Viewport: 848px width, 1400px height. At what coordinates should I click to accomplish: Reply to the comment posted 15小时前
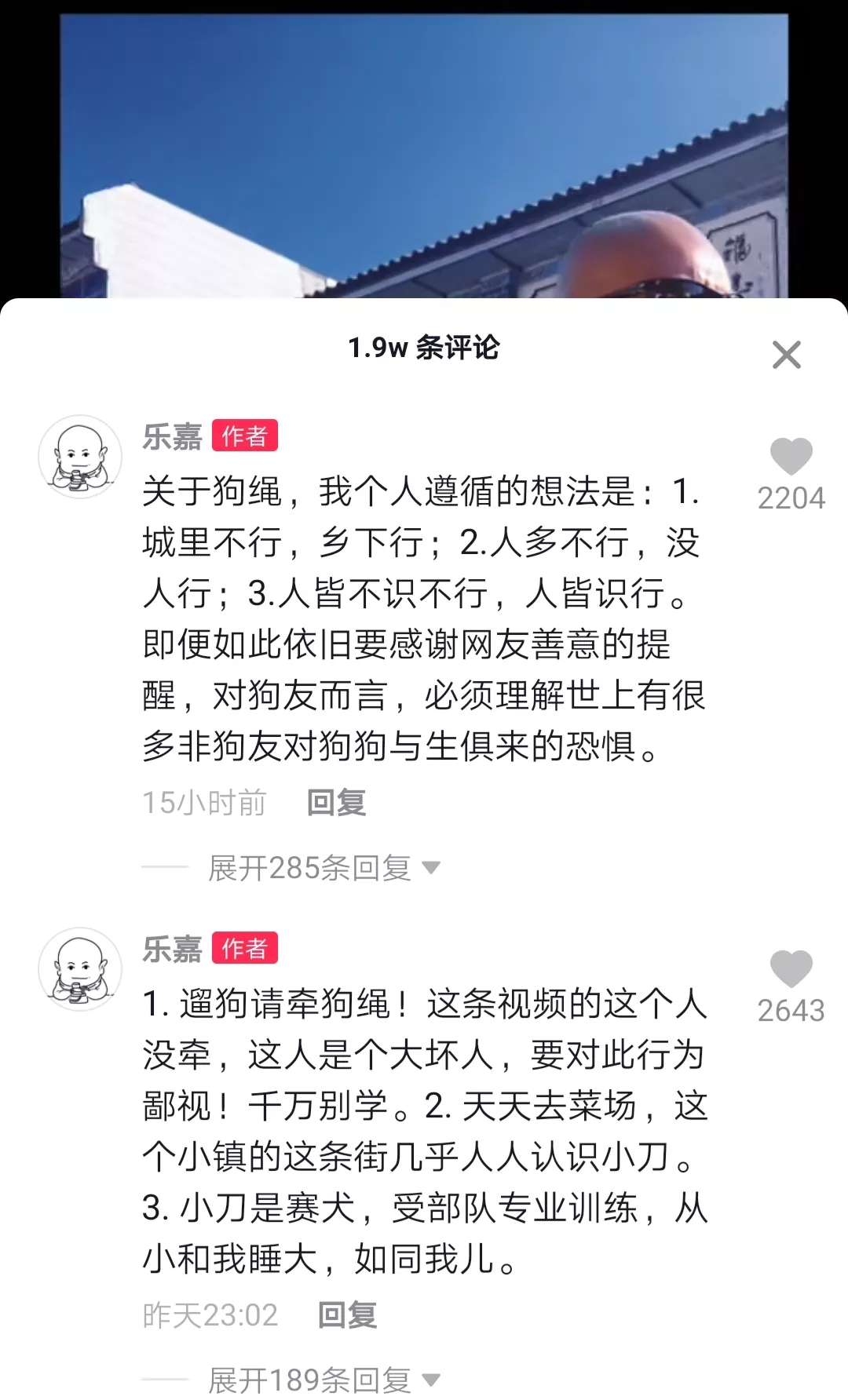(336, 803)
